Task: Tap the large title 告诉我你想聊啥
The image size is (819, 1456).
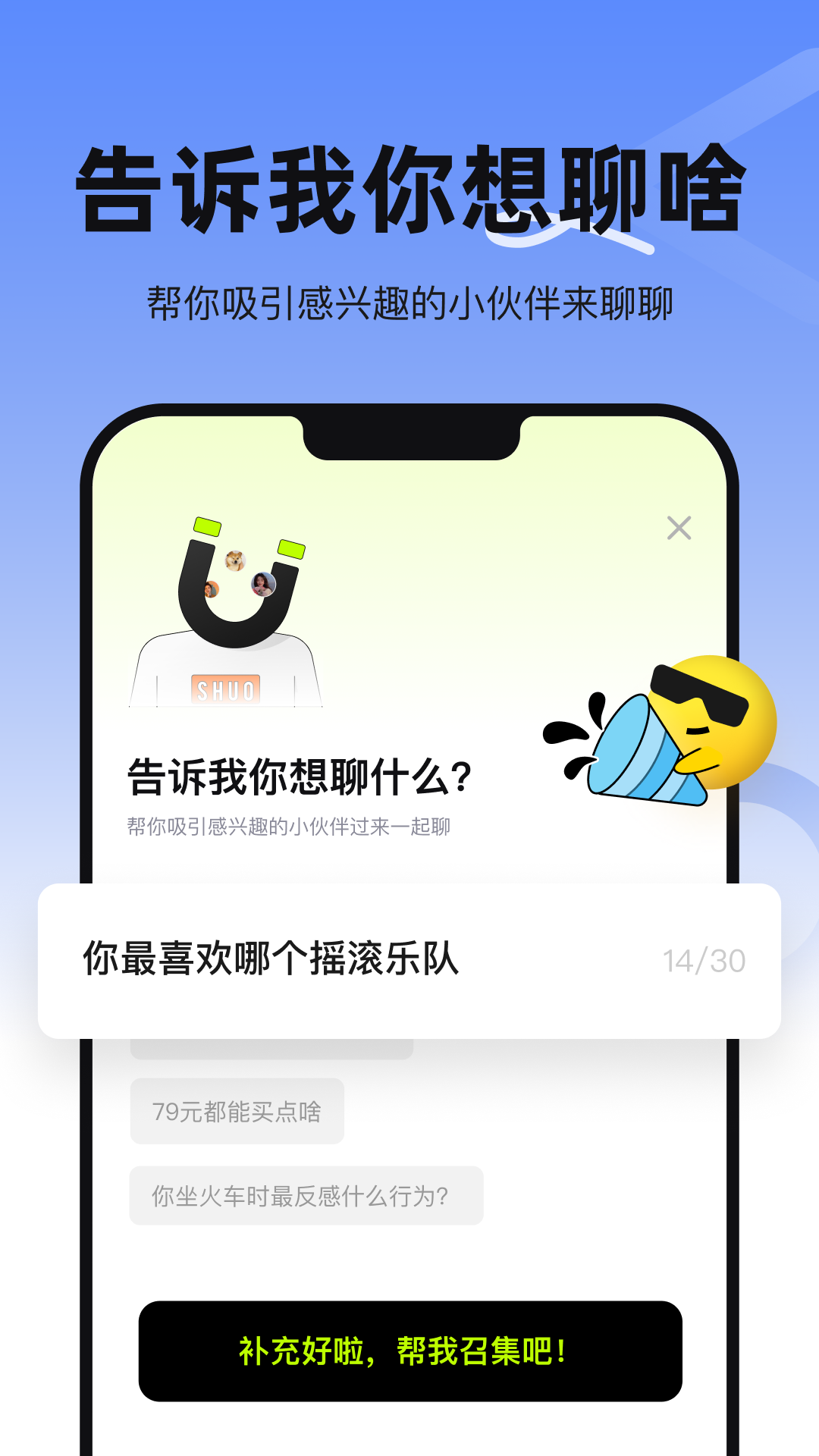Action: (409, 185)
